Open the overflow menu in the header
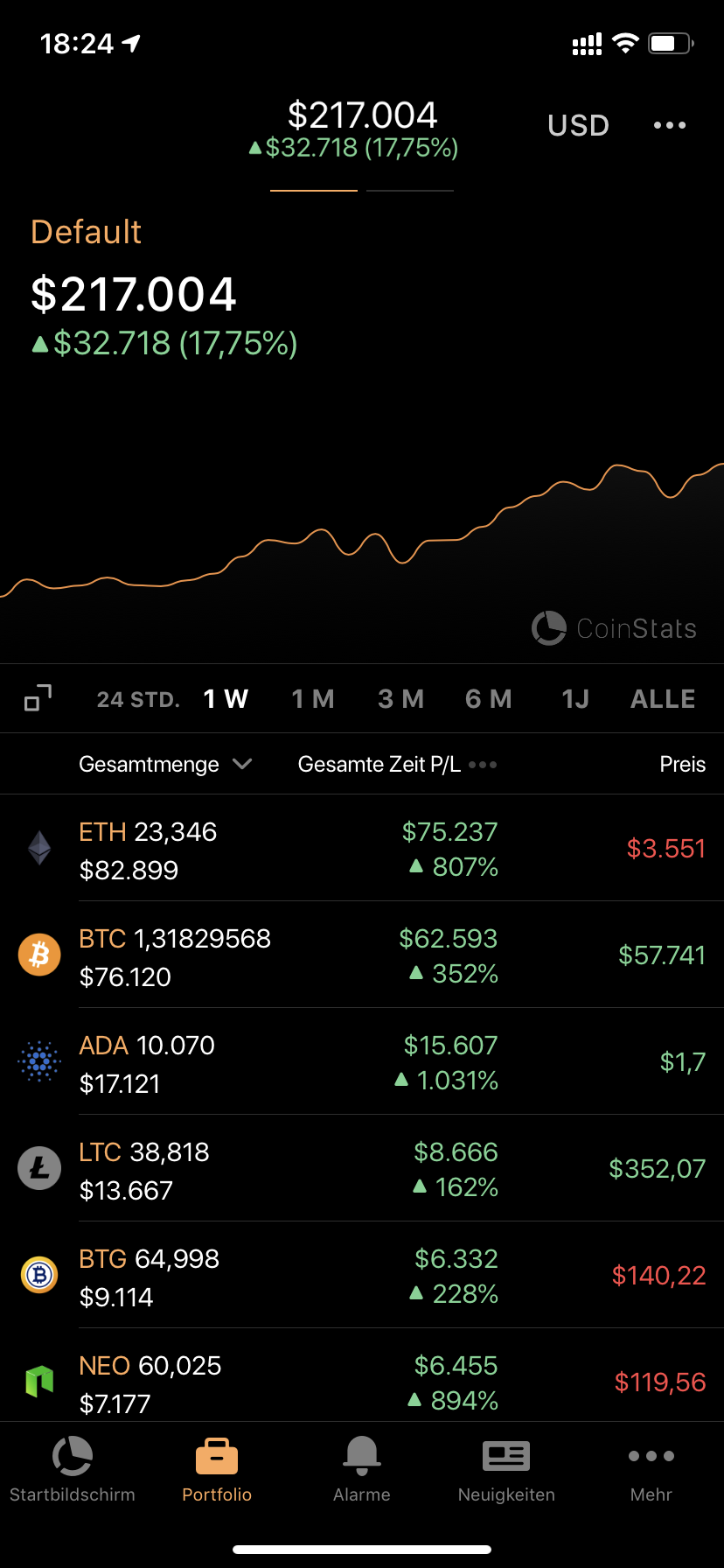Screen dimensions: 724x1568 (669, 125)
